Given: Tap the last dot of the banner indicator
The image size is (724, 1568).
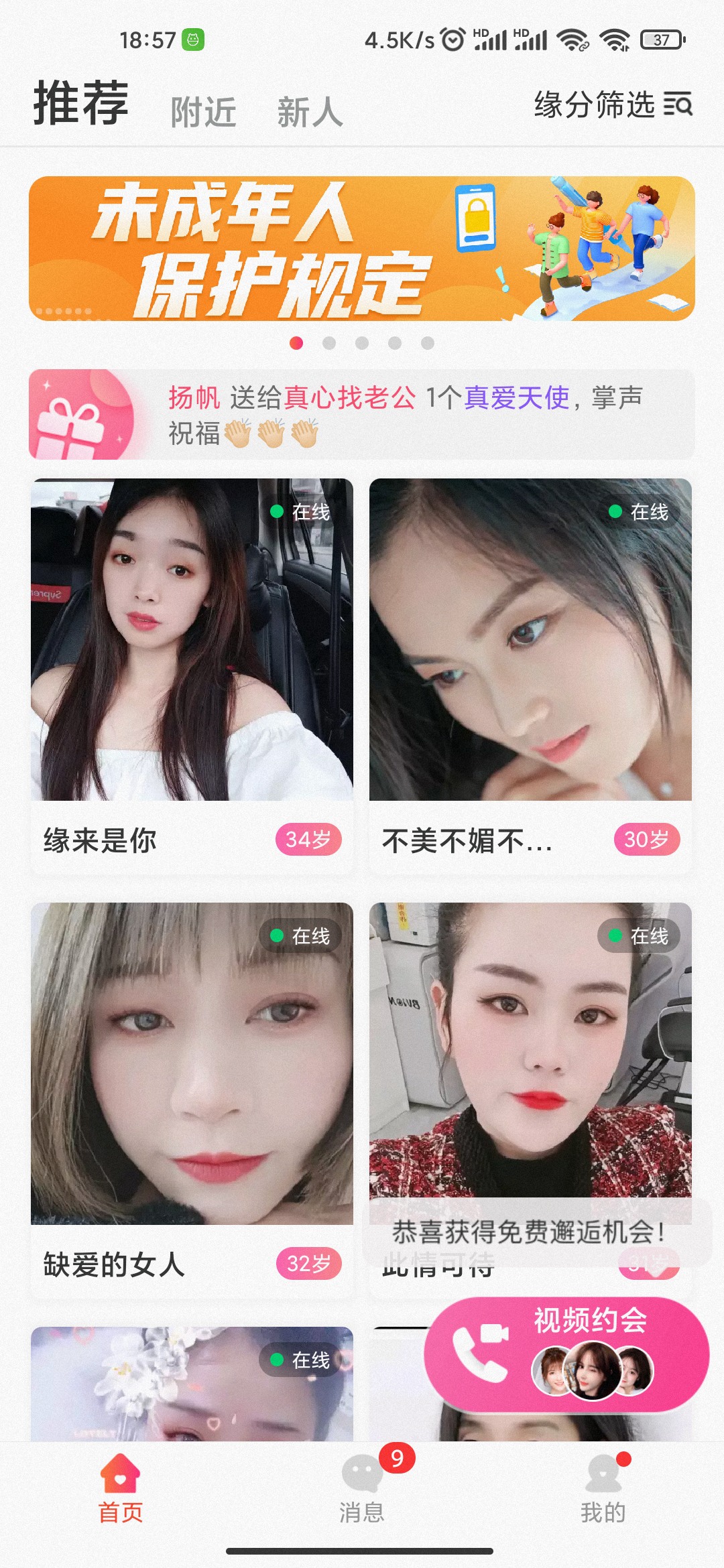Looking at the screenshot, I should pos(427,344).
